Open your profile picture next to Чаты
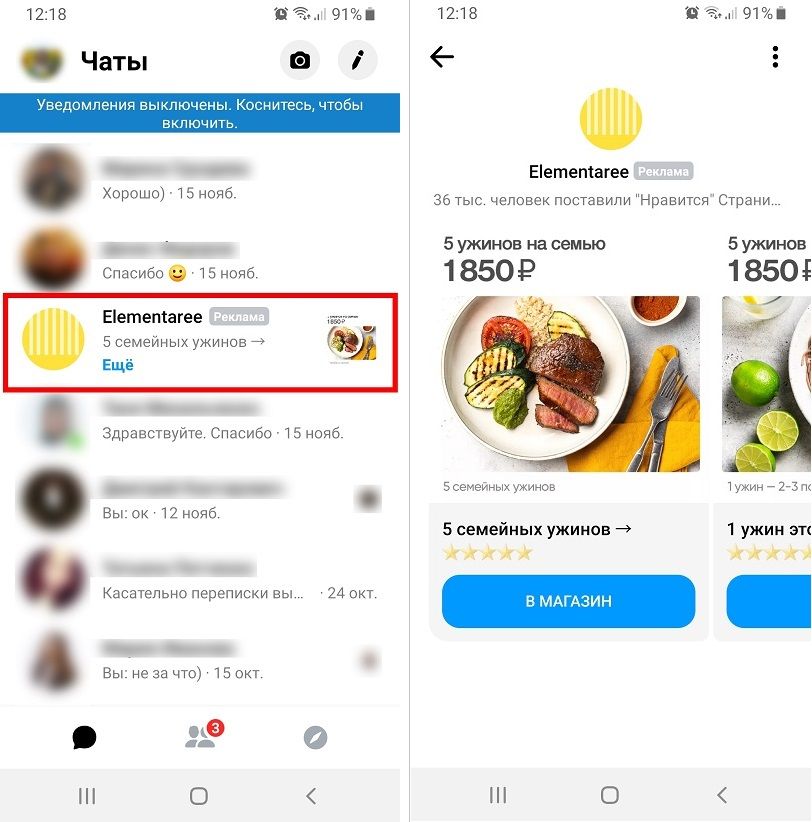Image resolution: width=812 pixels, height=822 pixels. tap(42, 61)
